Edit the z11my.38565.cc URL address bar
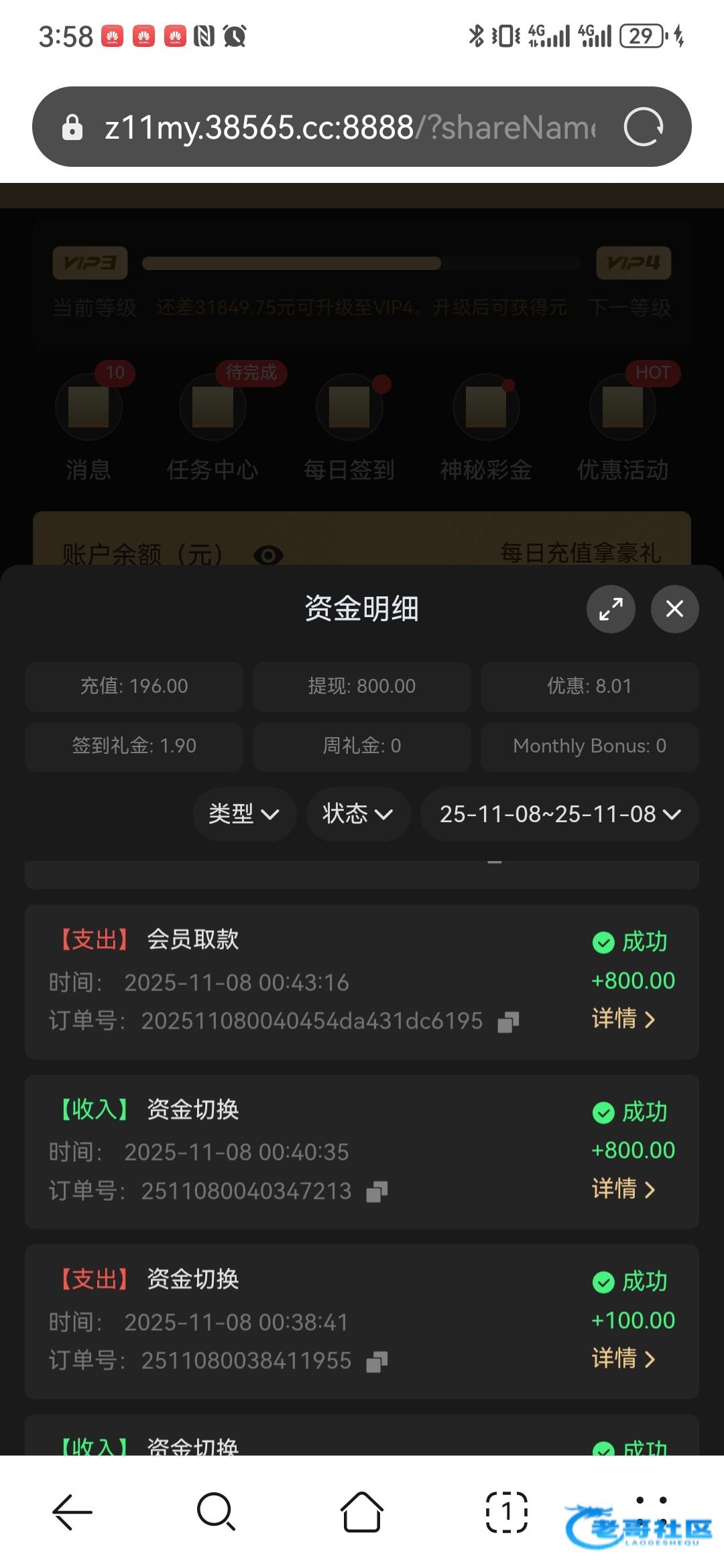724x1568 pixels. click(x=349, y=127)
